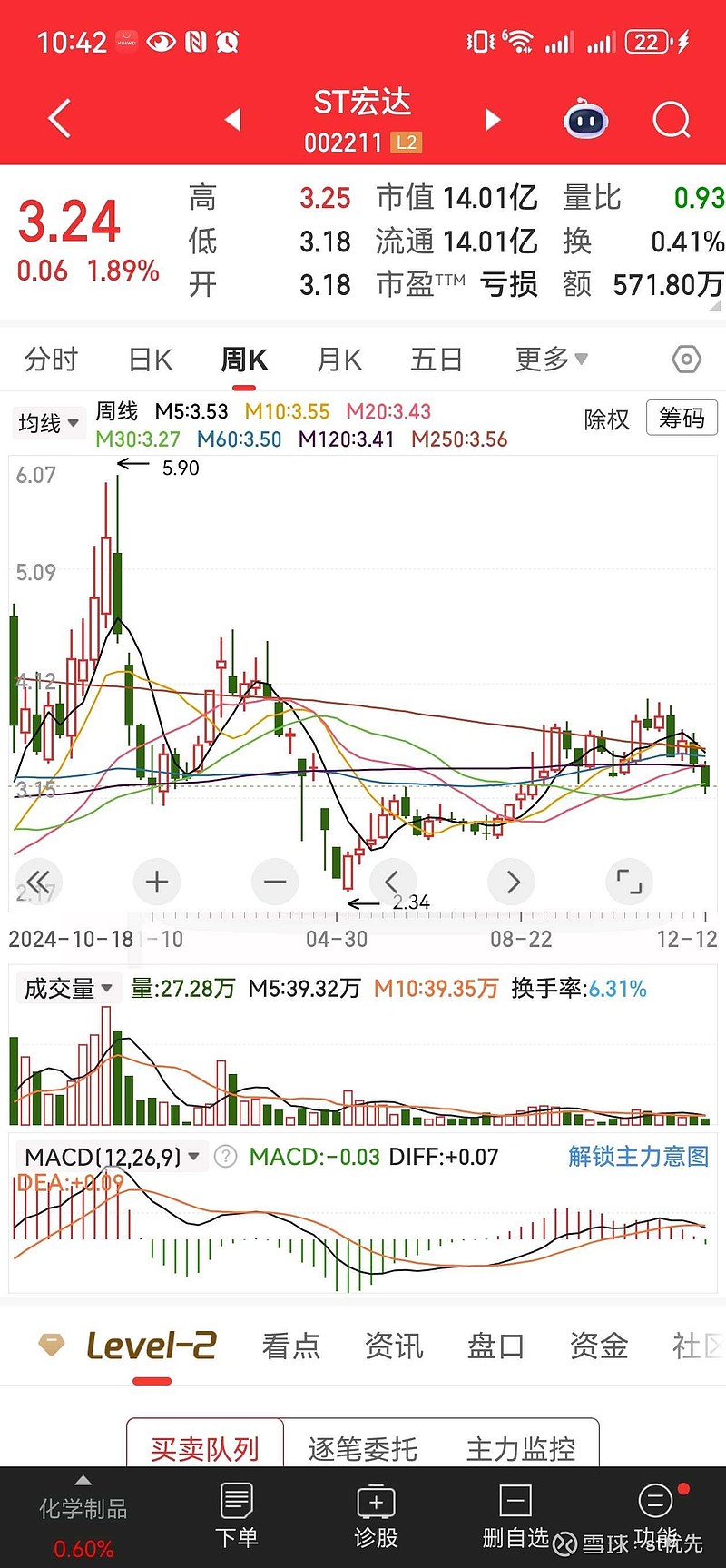Open chart settings hexagon icon

pos(687,360)
